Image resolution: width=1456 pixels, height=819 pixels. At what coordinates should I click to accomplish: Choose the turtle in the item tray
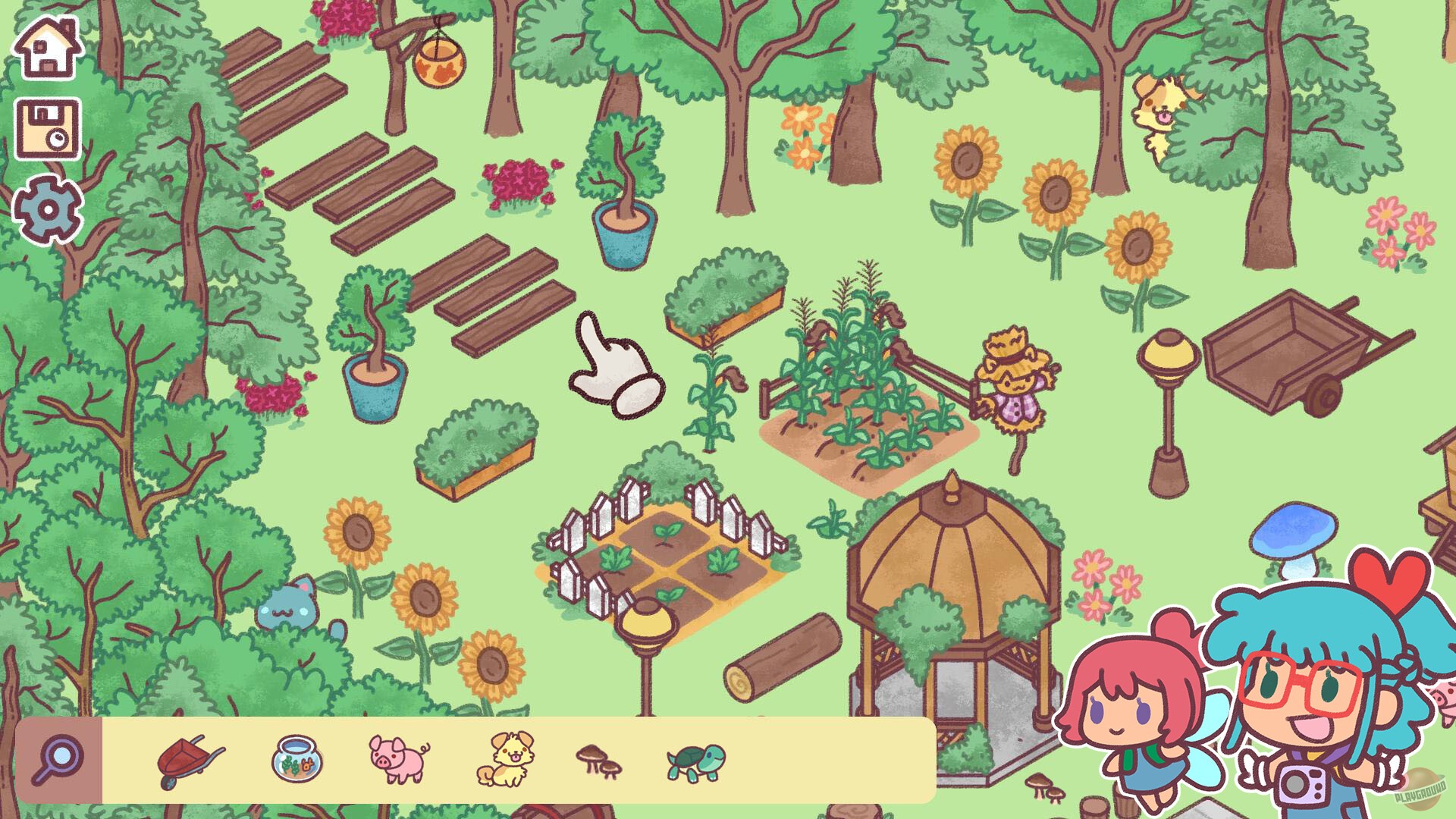(x=695, y=761)
